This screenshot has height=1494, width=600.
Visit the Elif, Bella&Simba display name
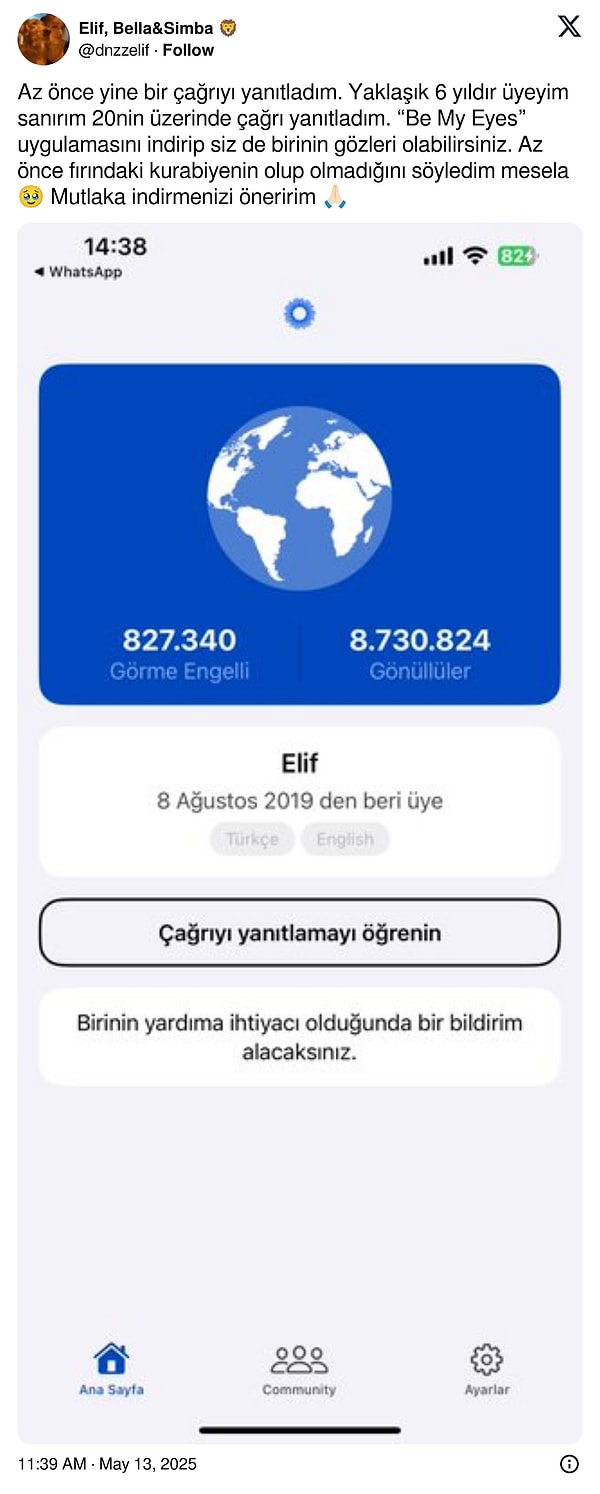click(146, 28)
